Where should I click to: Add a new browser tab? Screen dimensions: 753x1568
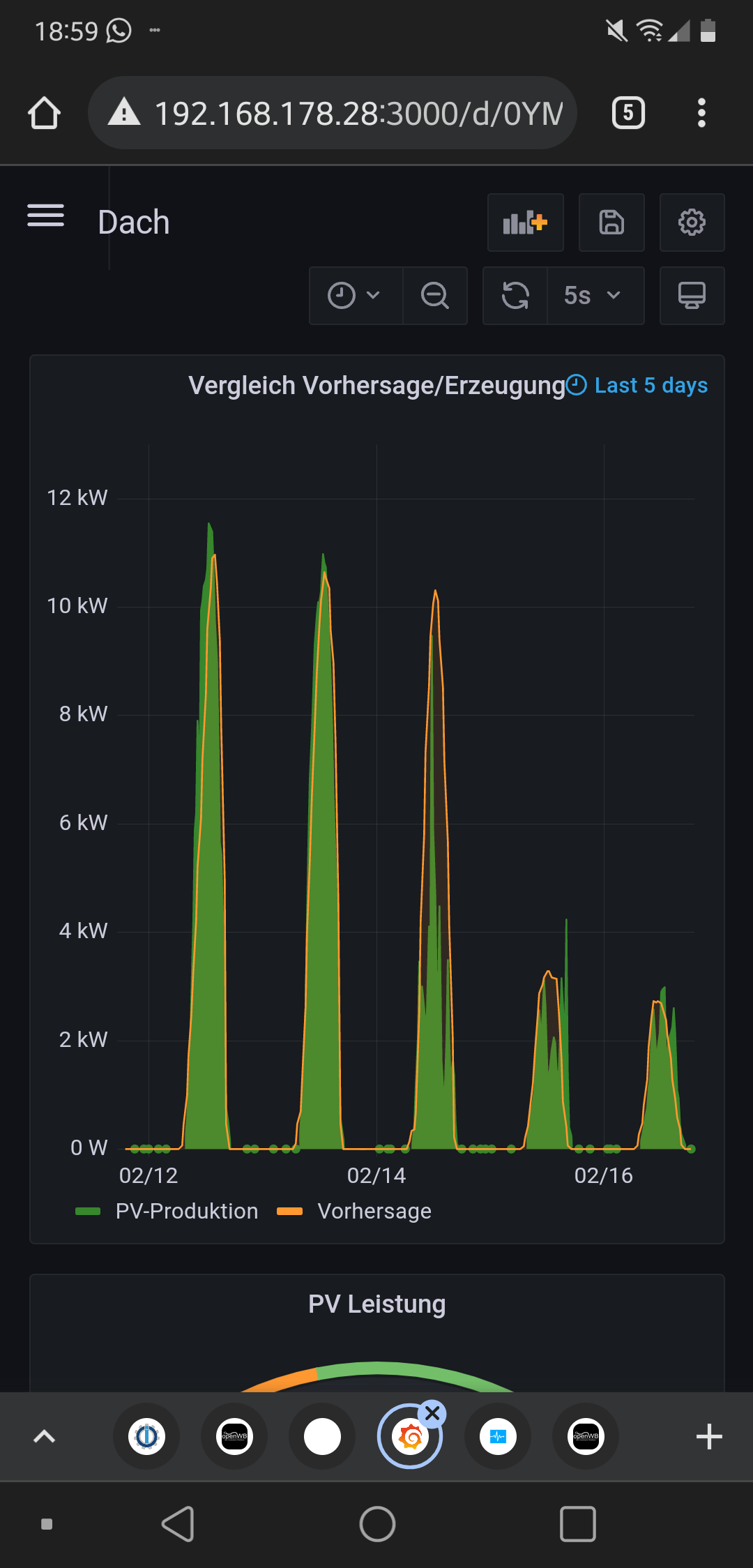coord(709,1437)
